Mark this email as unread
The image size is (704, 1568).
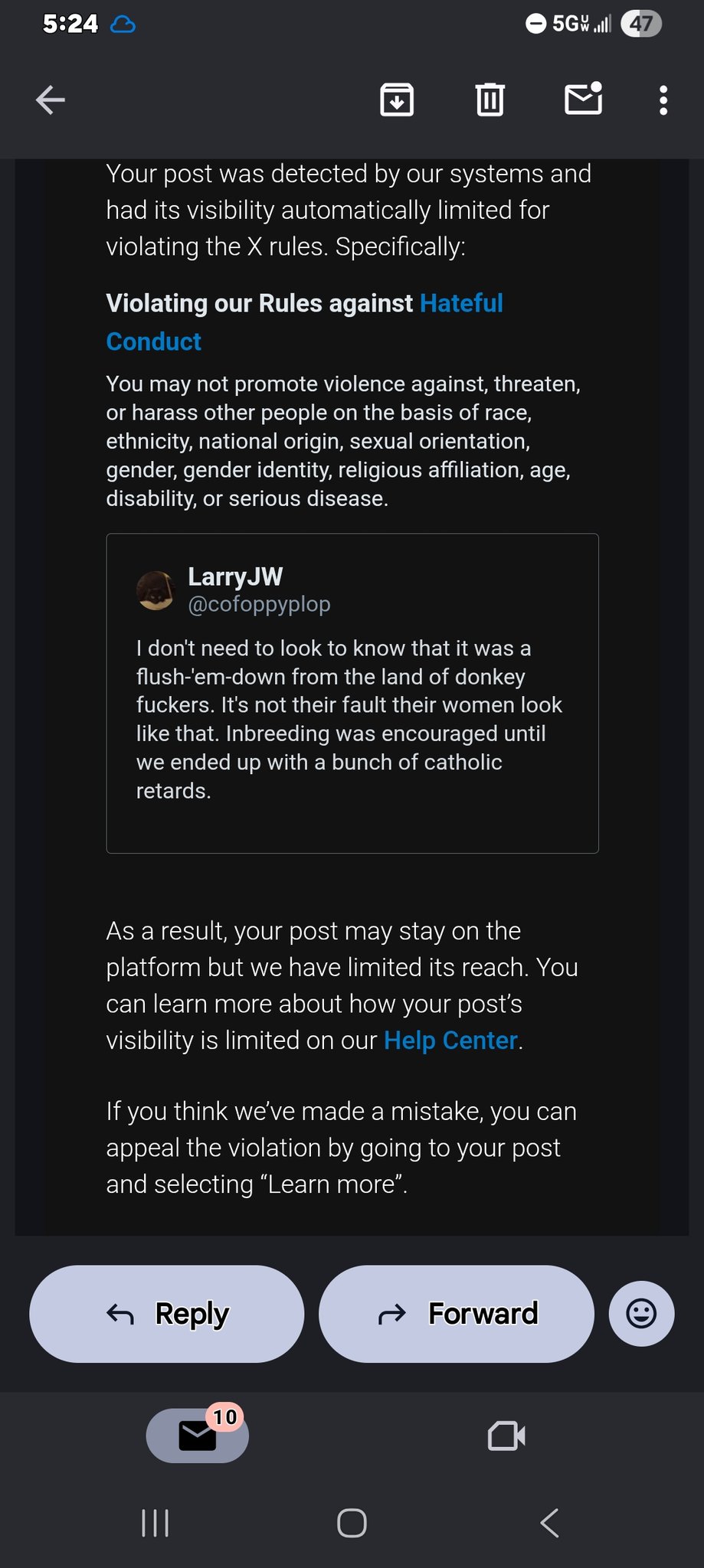tap(584, 99)
